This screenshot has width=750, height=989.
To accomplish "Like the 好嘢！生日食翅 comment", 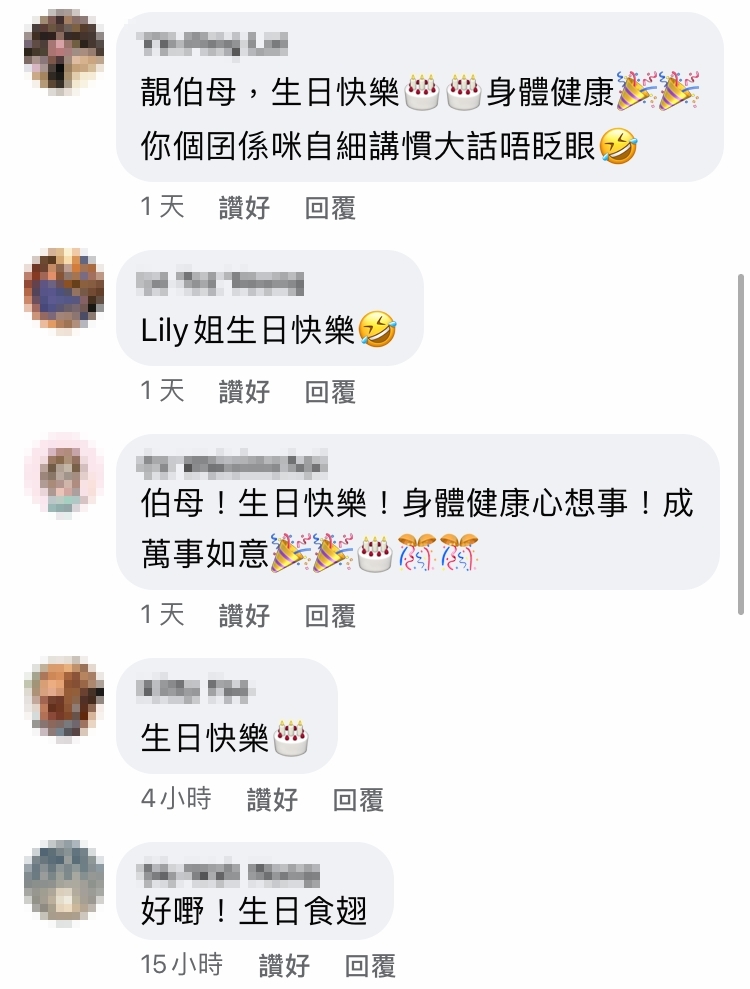I will click(x=285, y=965).
